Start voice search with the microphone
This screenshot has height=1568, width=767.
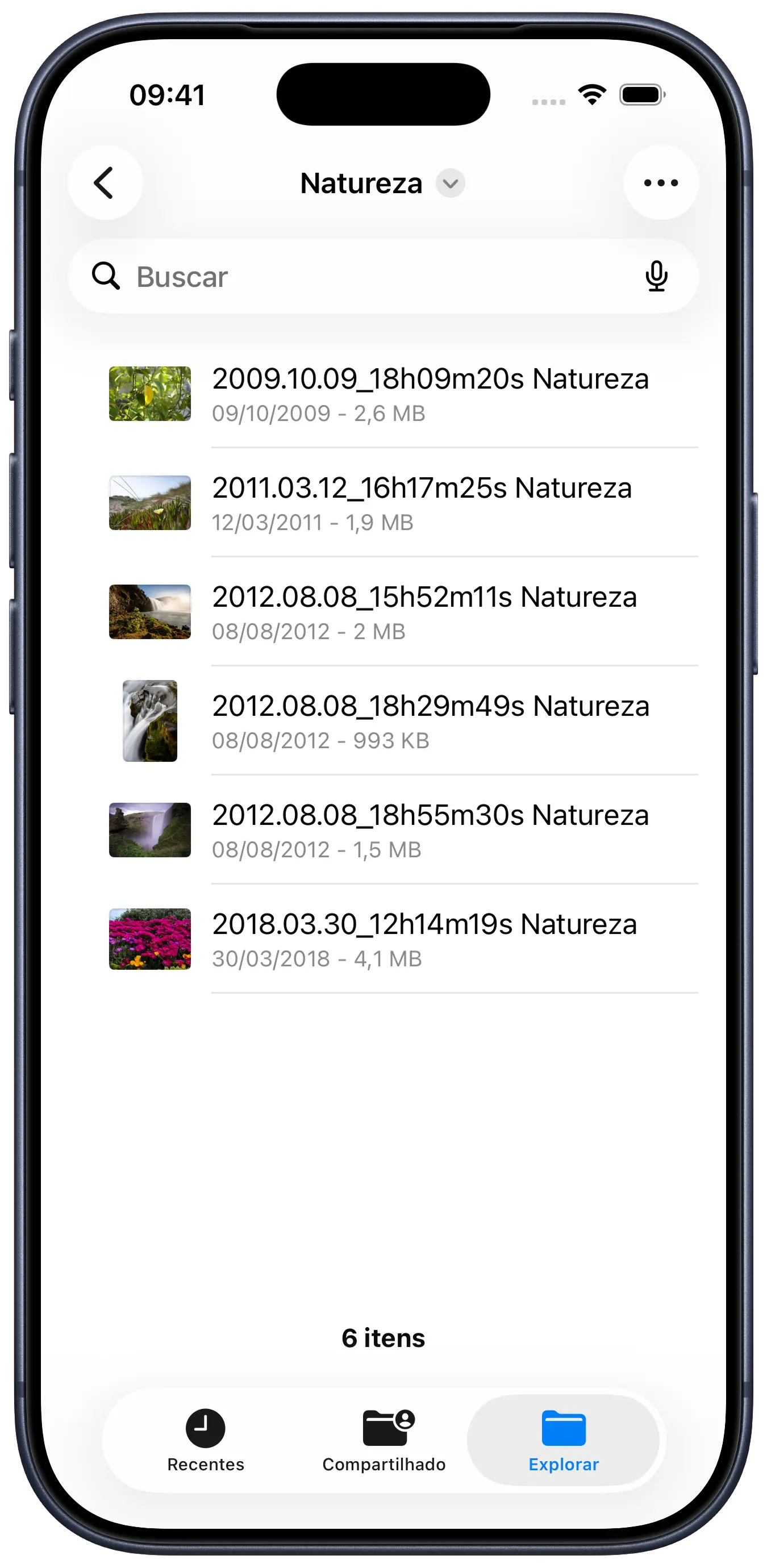(656, 277)
